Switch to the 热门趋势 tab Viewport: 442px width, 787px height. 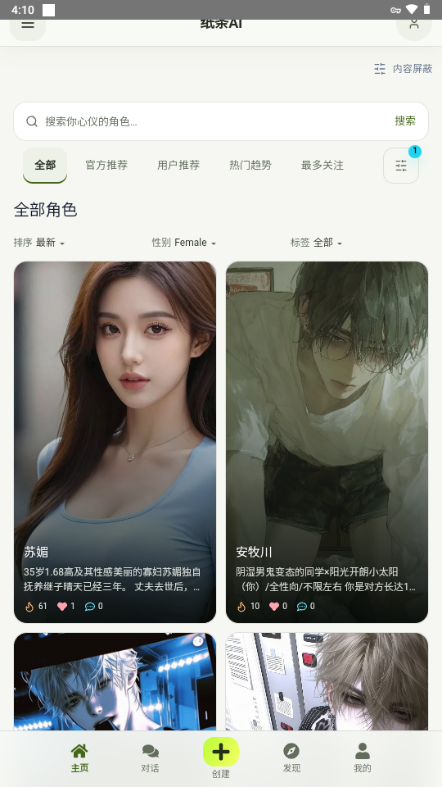[250, 165]
